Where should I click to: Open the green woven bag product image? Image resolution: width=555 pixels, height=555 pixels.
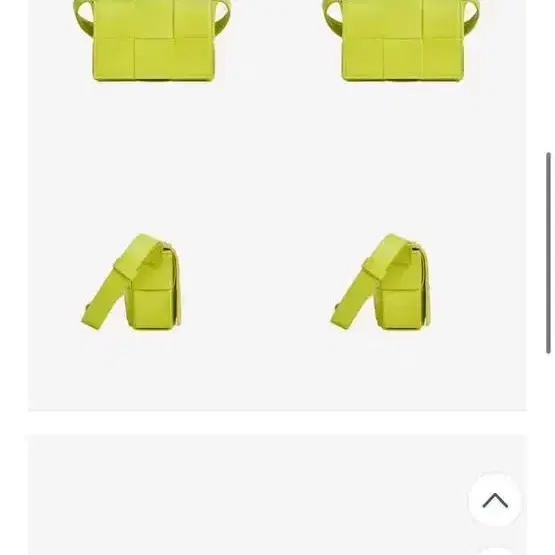pos(277,205)
